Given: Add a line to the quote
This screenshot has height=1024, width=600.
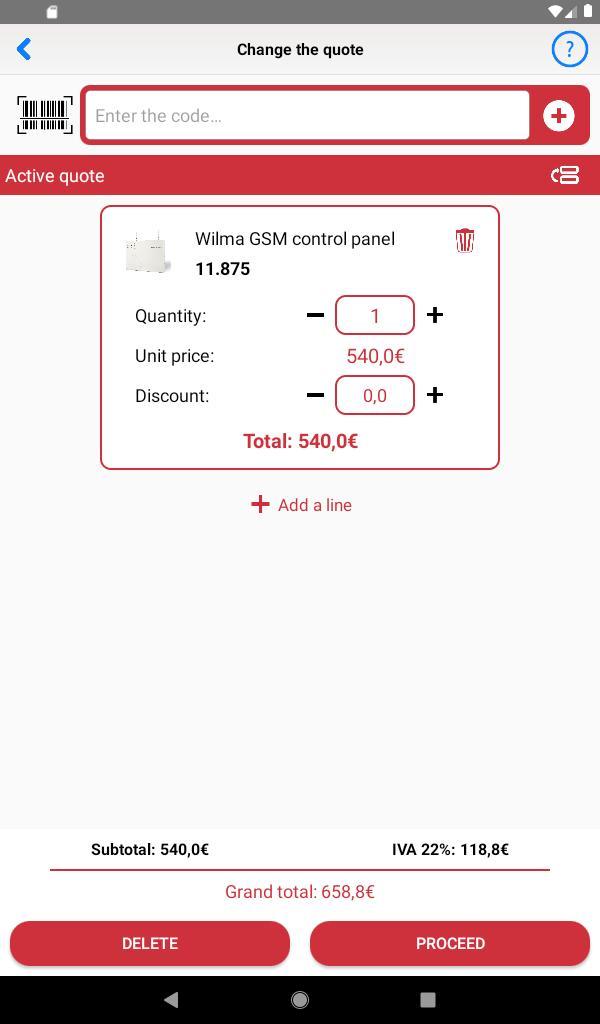Looking at the screenshot, I should (301, 505).
